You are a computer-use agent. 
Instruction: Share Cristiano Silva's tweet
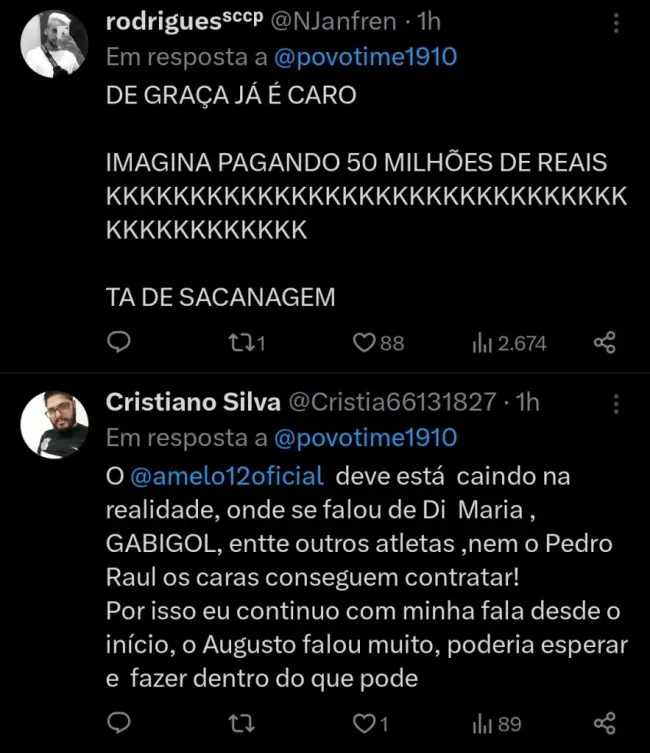click(x=604, y=722)
